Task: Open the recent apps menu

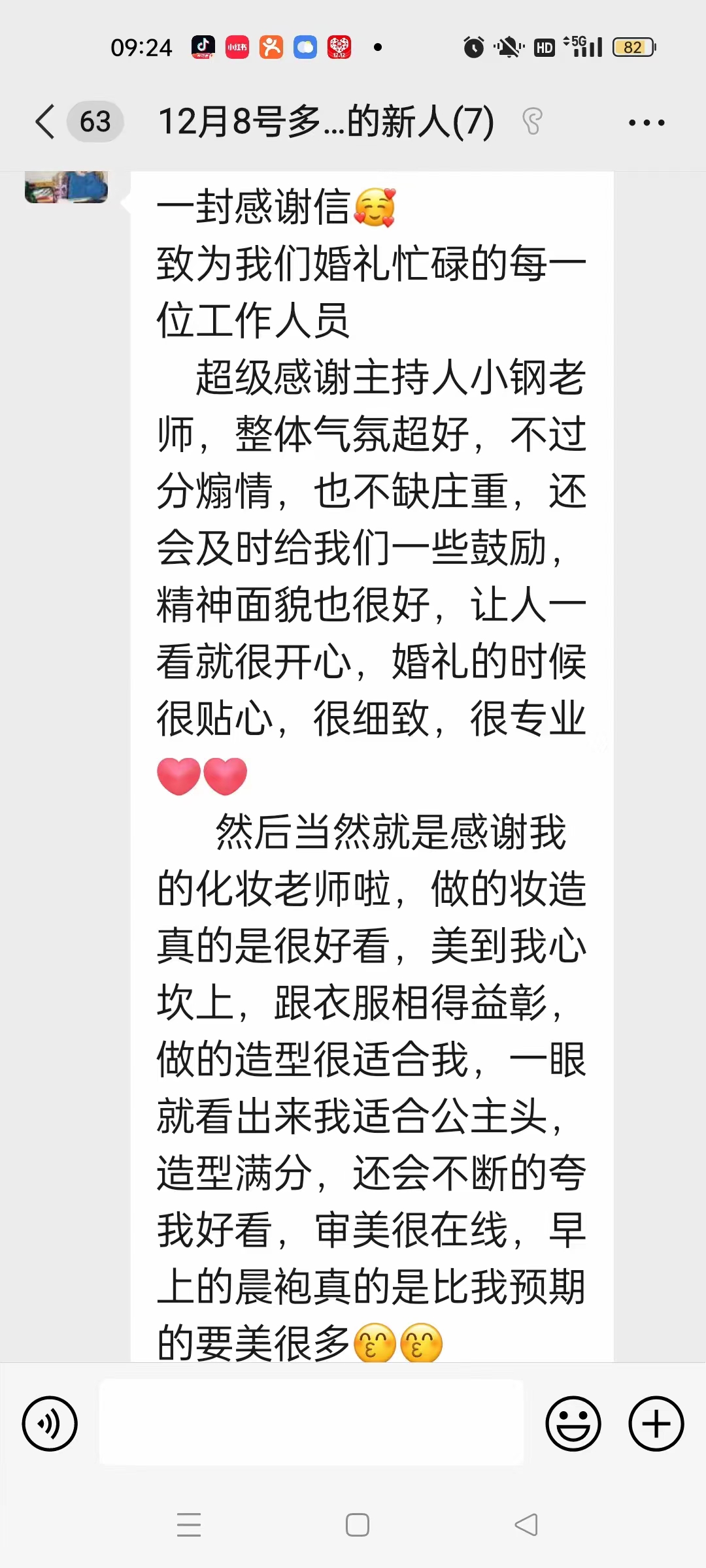Action: [x=189, y=1525]
